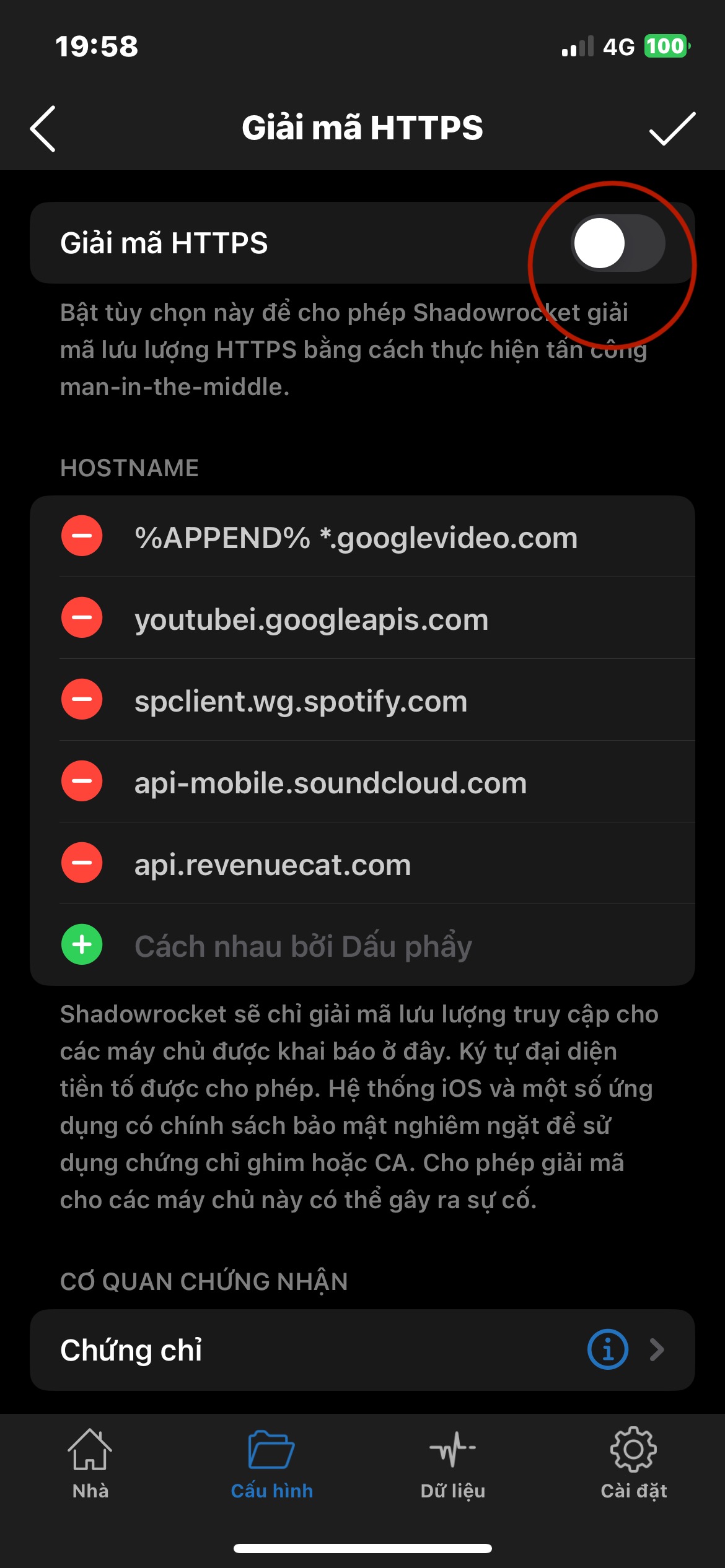Image resolution: width=725 pixels, height=1568 pixels.
Task: Remove the *.googlevideo.com hostname entry
Action: (x=82, y=536)
